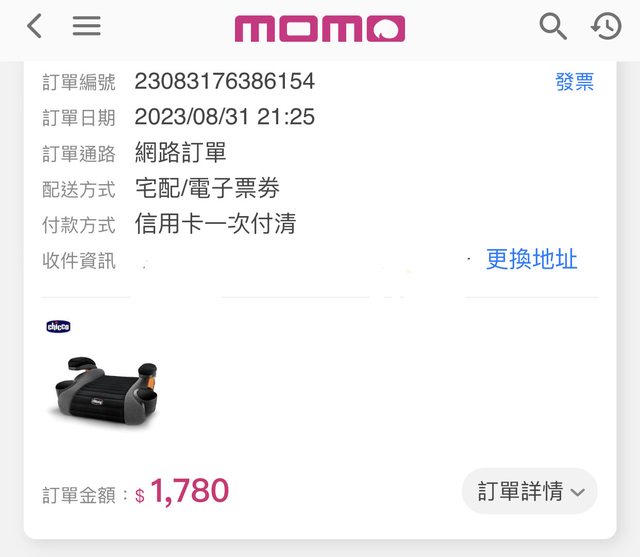The height and width of the screenshot is (557, 640).
Task: Expand 訂單詳情 order details
Action: 530,491
